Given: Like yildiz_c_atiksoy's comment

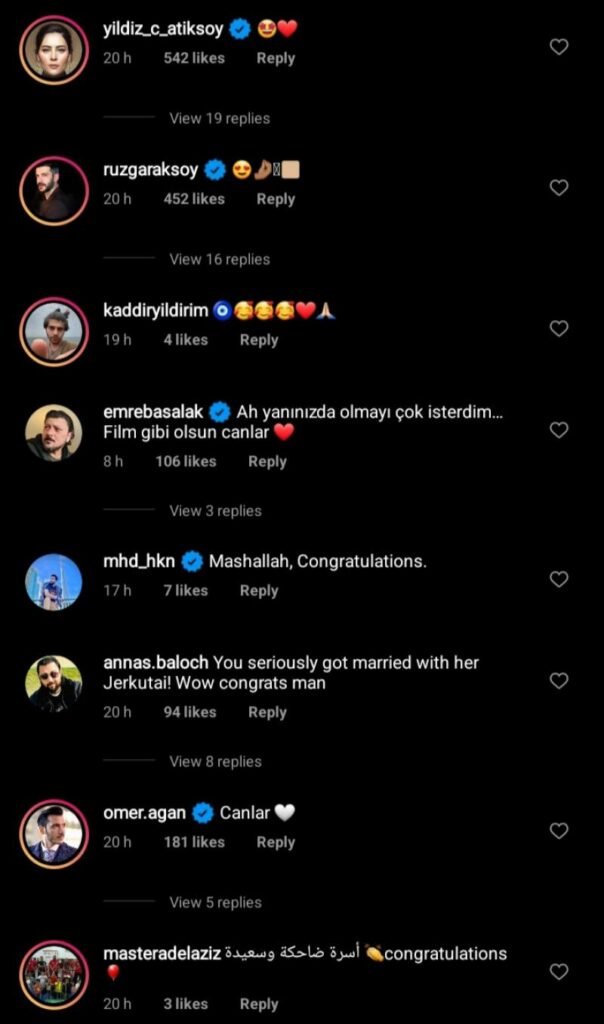Looking at the screenshot, I should [559, 47].
